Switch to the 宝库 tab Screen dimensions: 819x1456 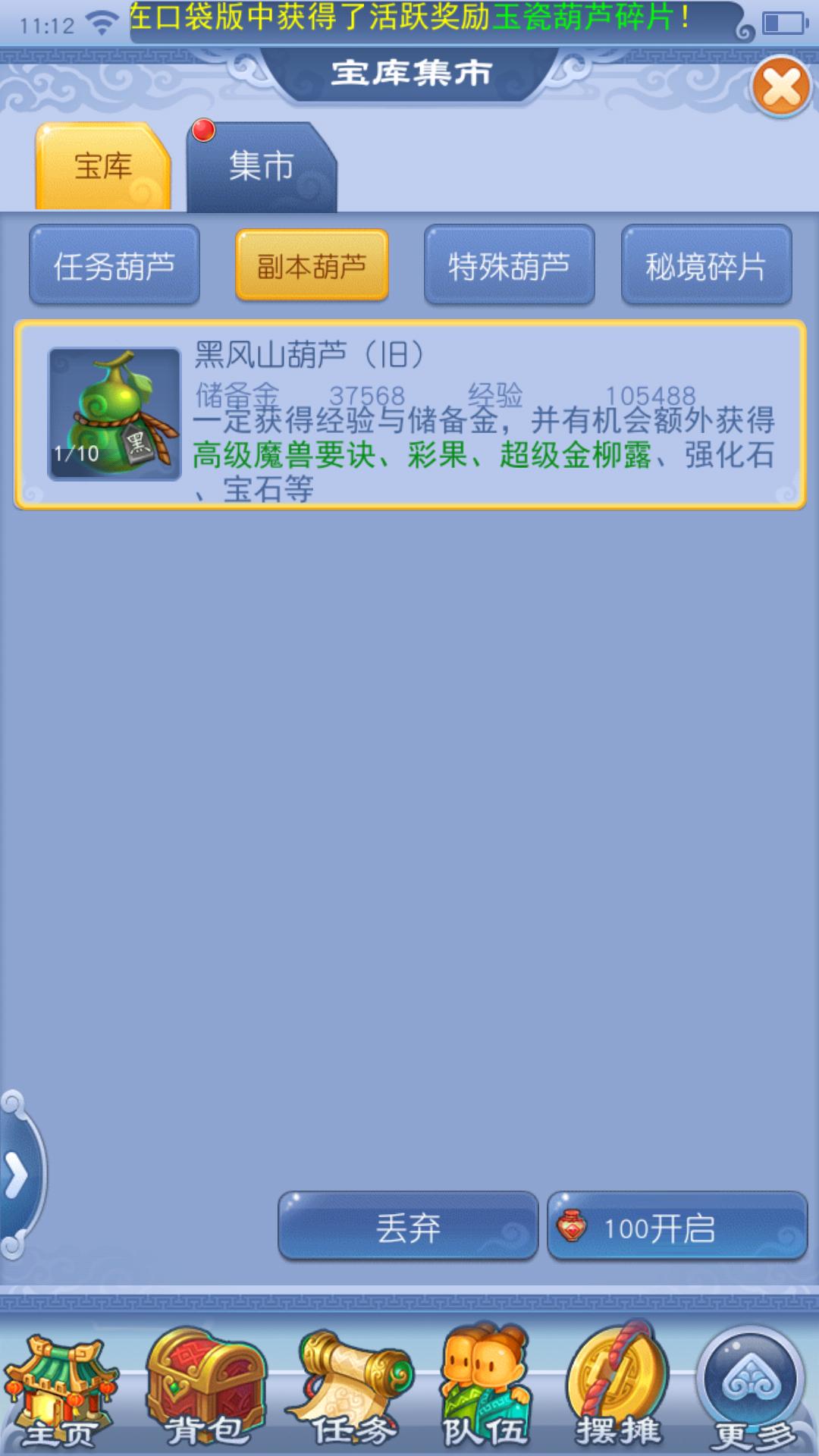tap(103, 167)
